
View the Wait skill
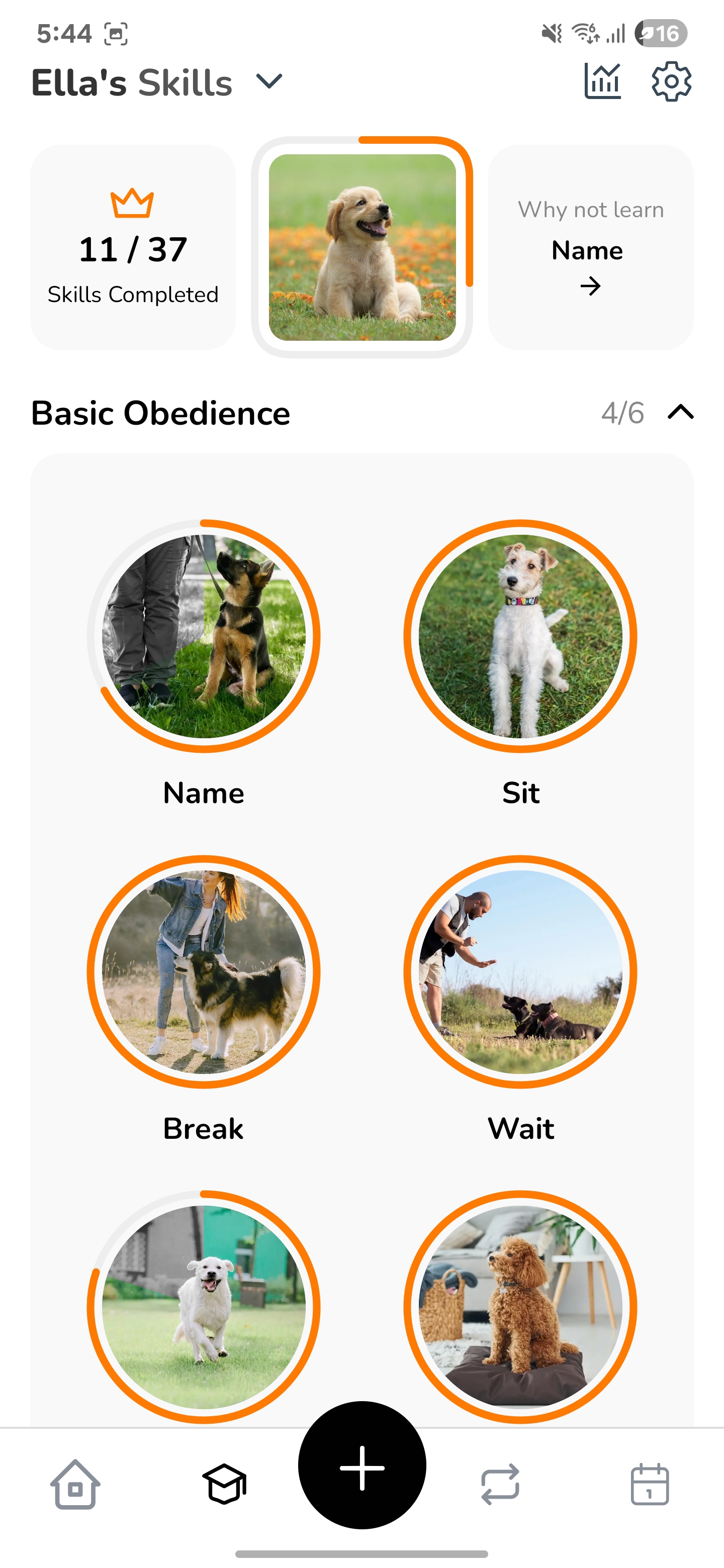click(520, 972)
